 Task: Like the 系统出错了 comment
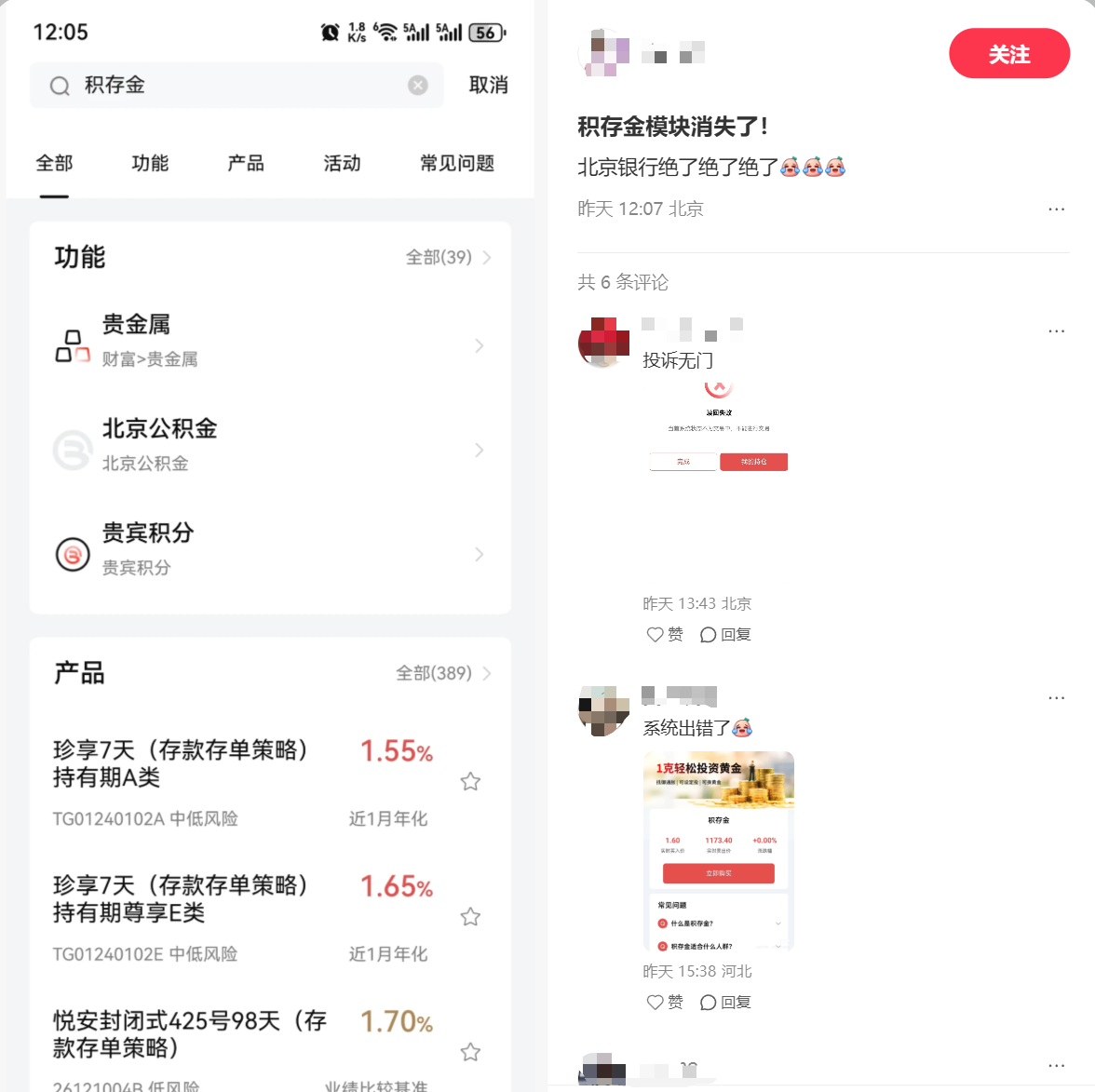(x=665, y=1003)
